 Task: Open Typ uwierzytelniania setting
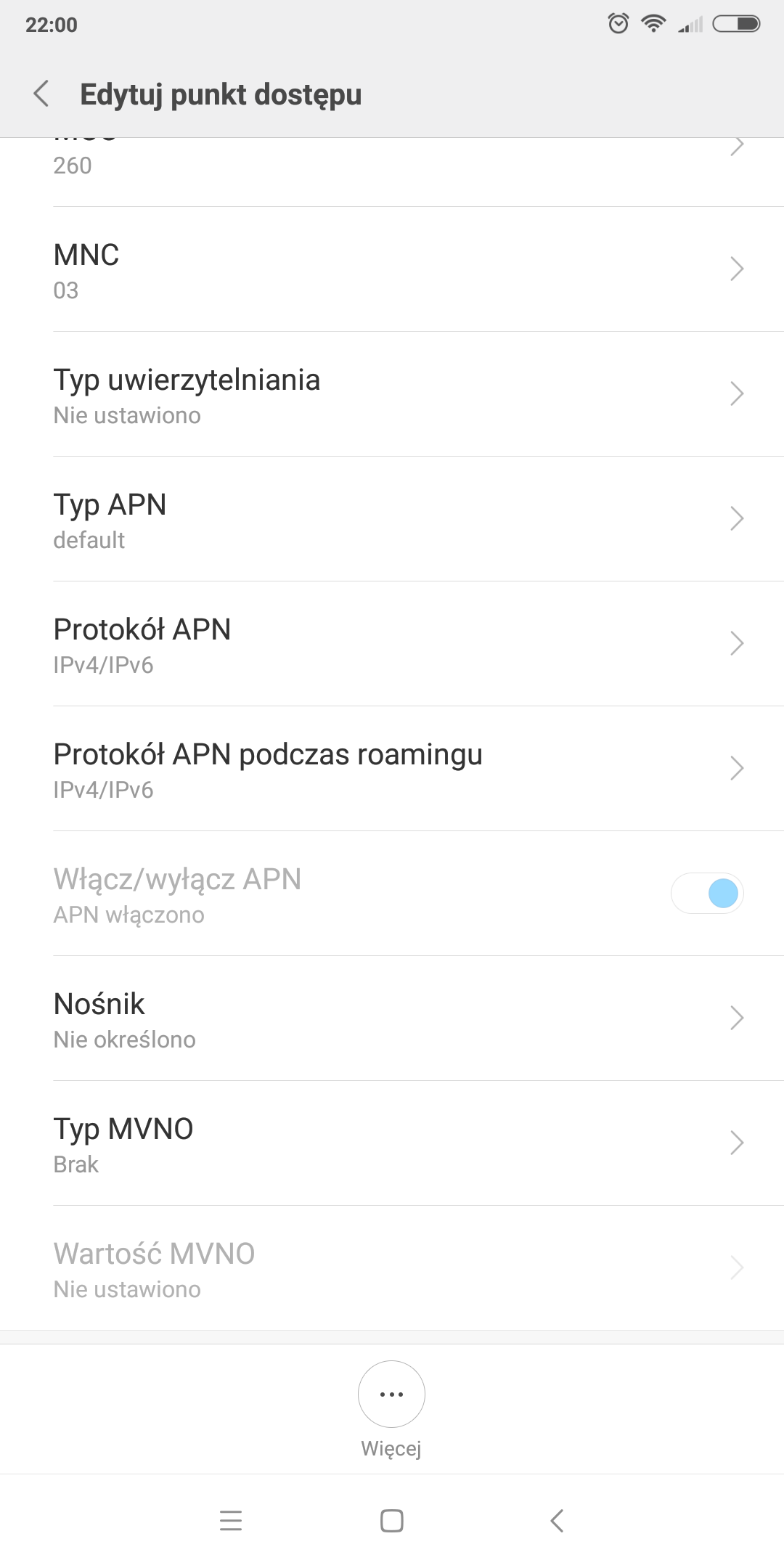(x=392, y=394)
